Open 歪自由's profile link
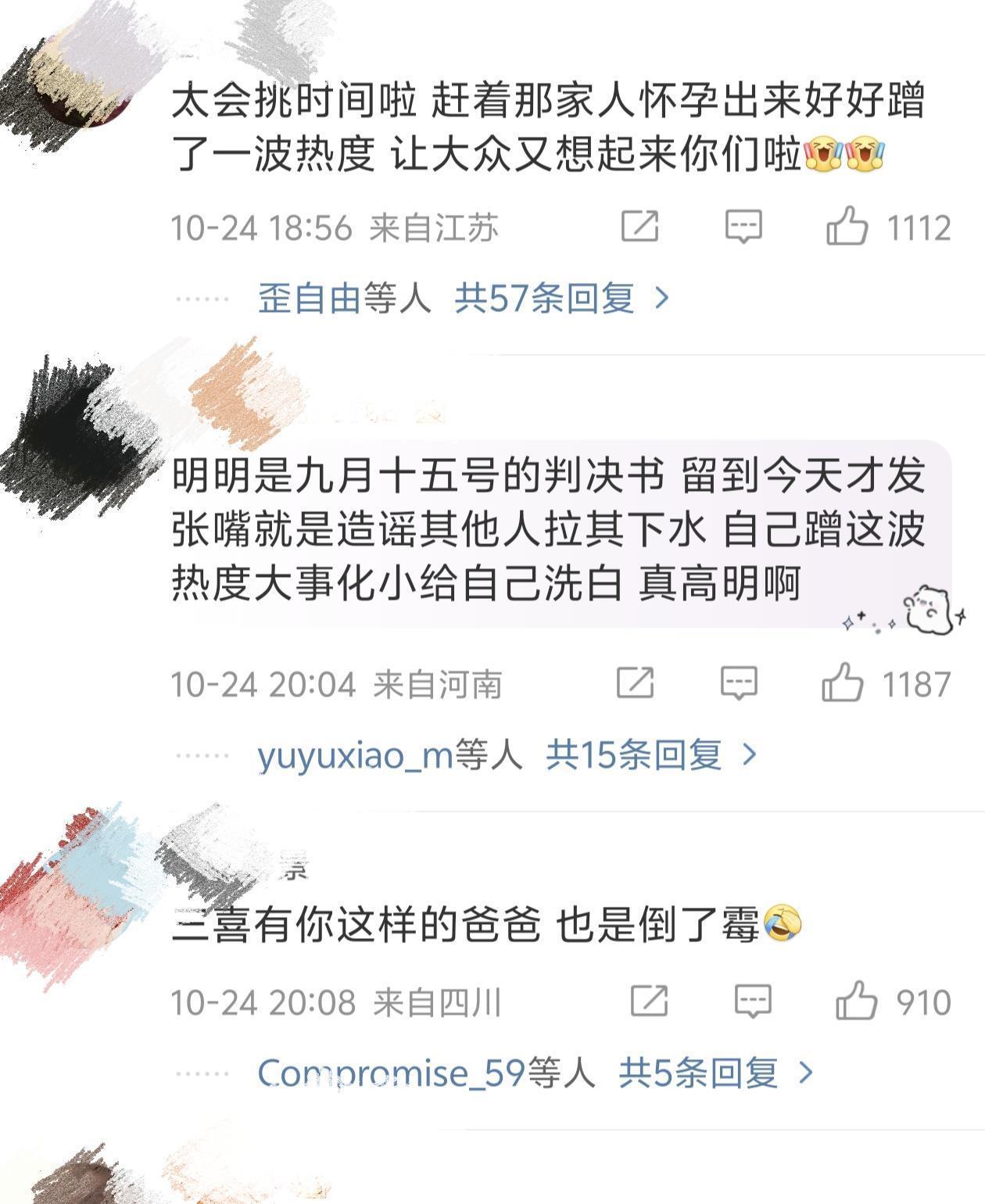 point(310,298)
